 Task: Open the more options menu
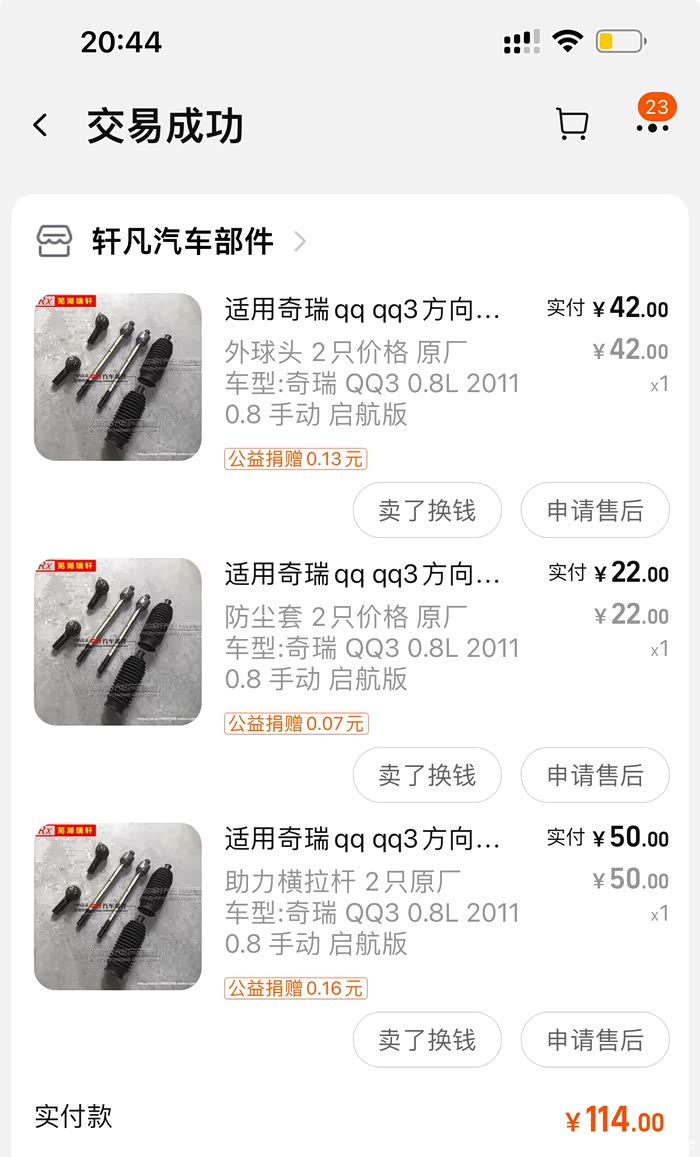[x=652, y=127]
